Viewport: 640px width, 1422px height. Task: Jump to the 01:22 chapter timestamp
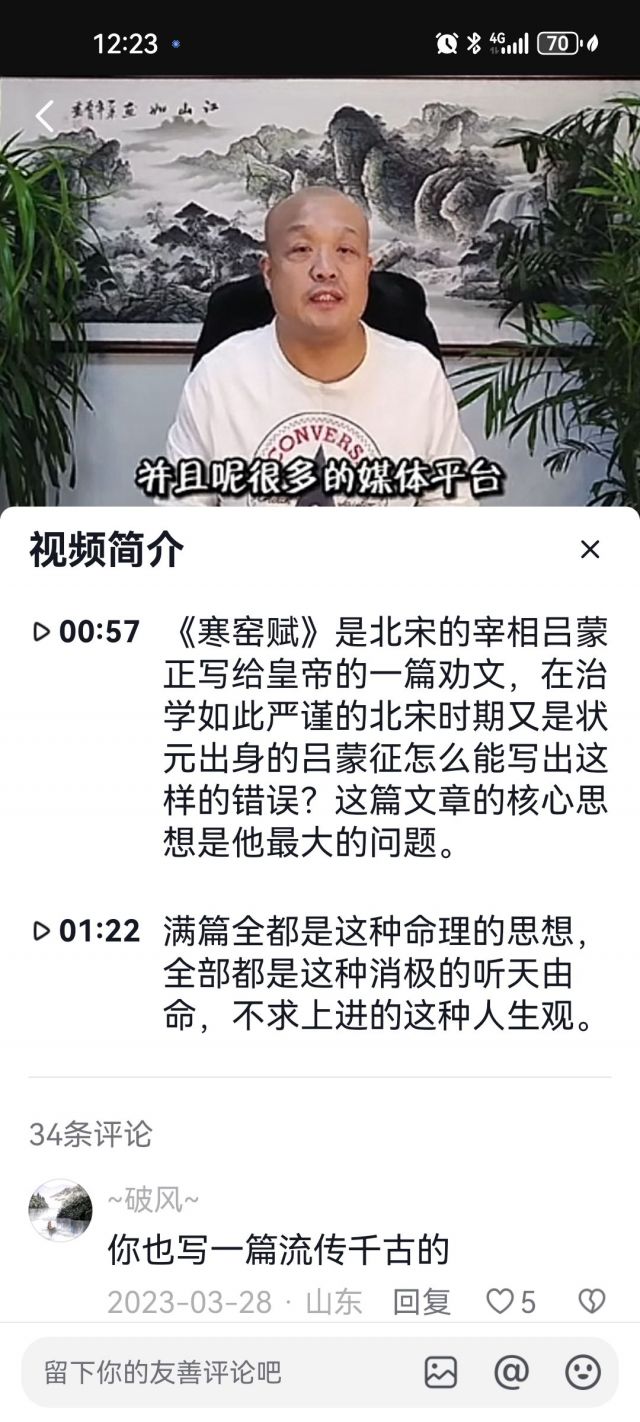86,931
